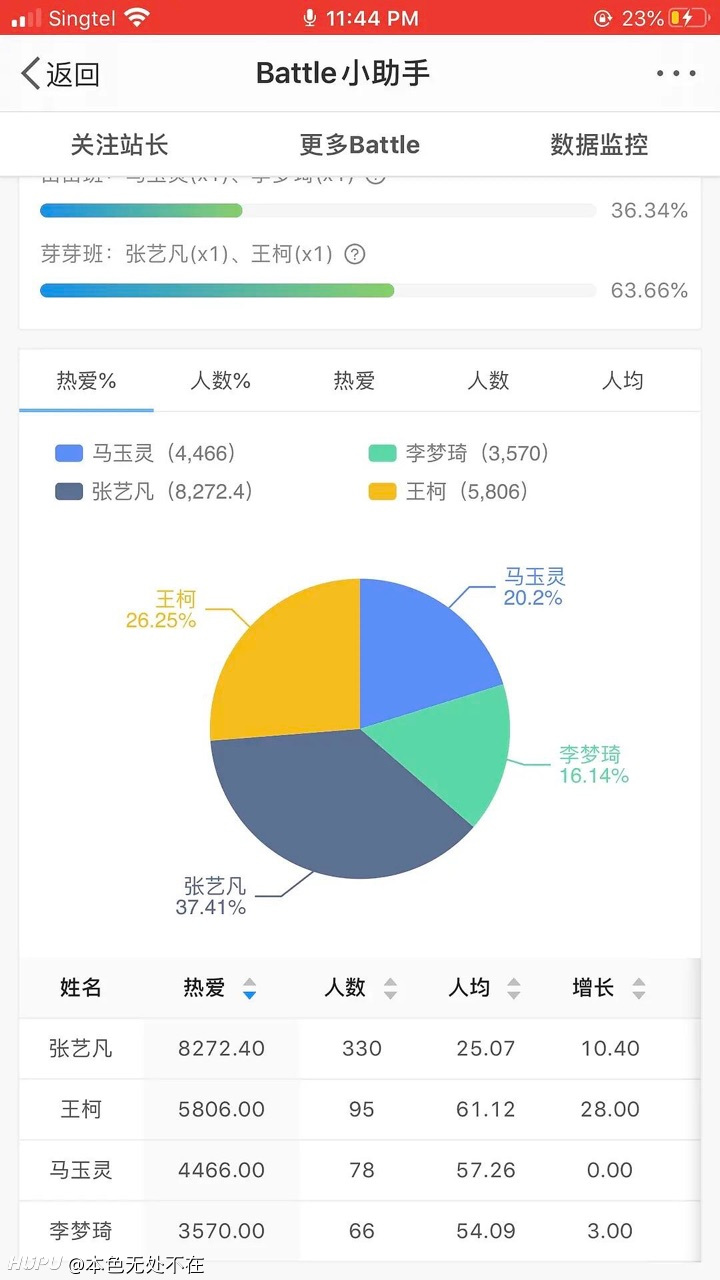The image size is (720, 1280).
Task: Switch to the 人数% tab
Action: (220, 381)
